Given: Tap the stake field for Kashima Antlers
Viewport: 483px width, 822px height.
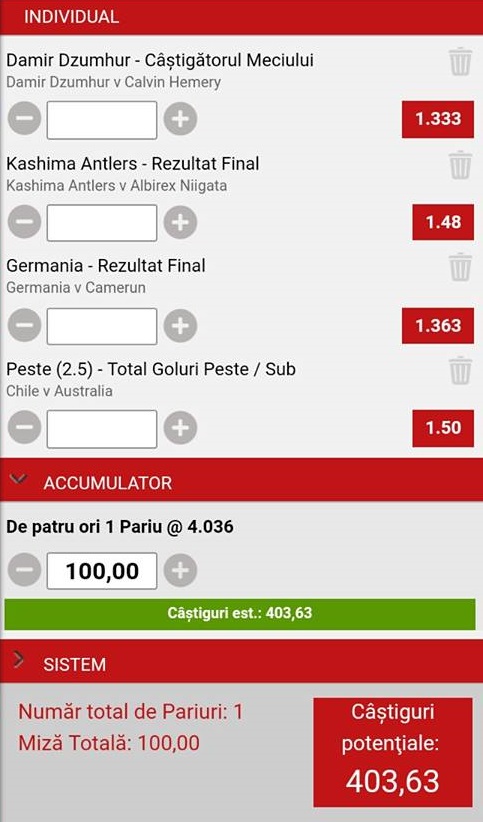Looking at the screenshot, I should click(x=102, y=223).
